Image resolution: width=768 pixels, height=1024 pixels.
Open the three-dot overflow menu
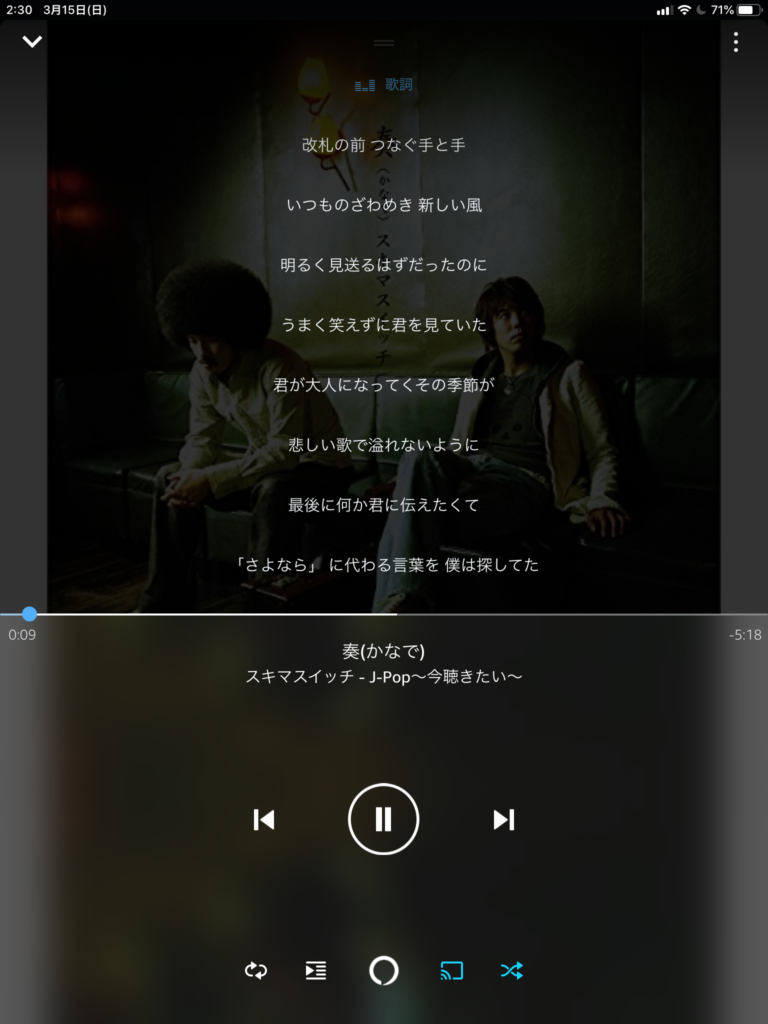coord(736,42)
